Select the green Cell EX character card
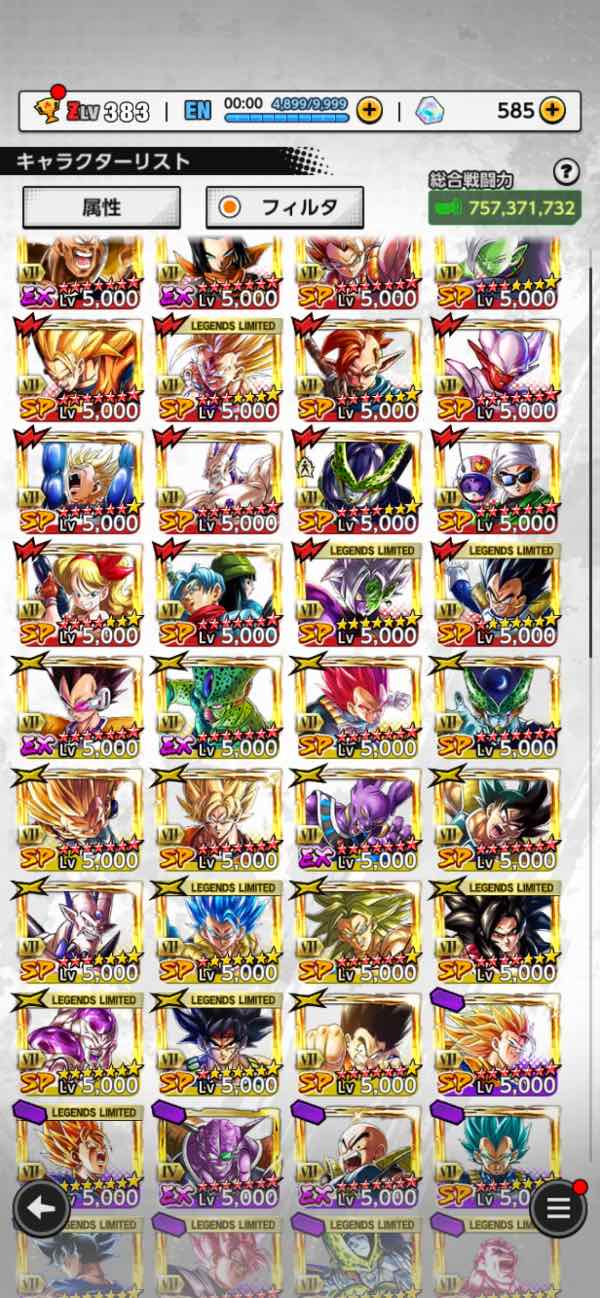Viewport: 600px width, 1298px height. tap(216, 706)
